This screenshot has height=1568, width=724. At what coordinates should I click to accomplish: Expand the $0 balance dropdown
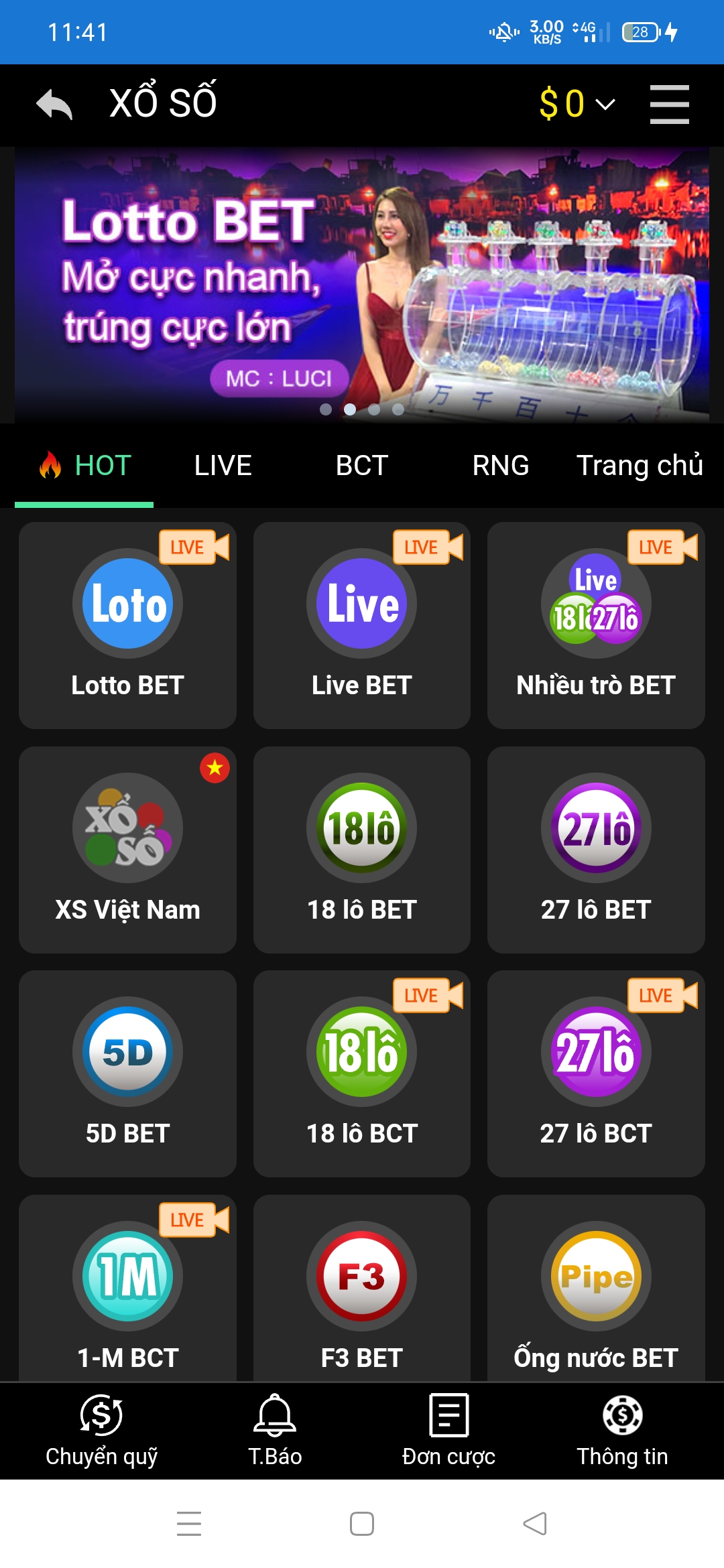pos(577,105)
